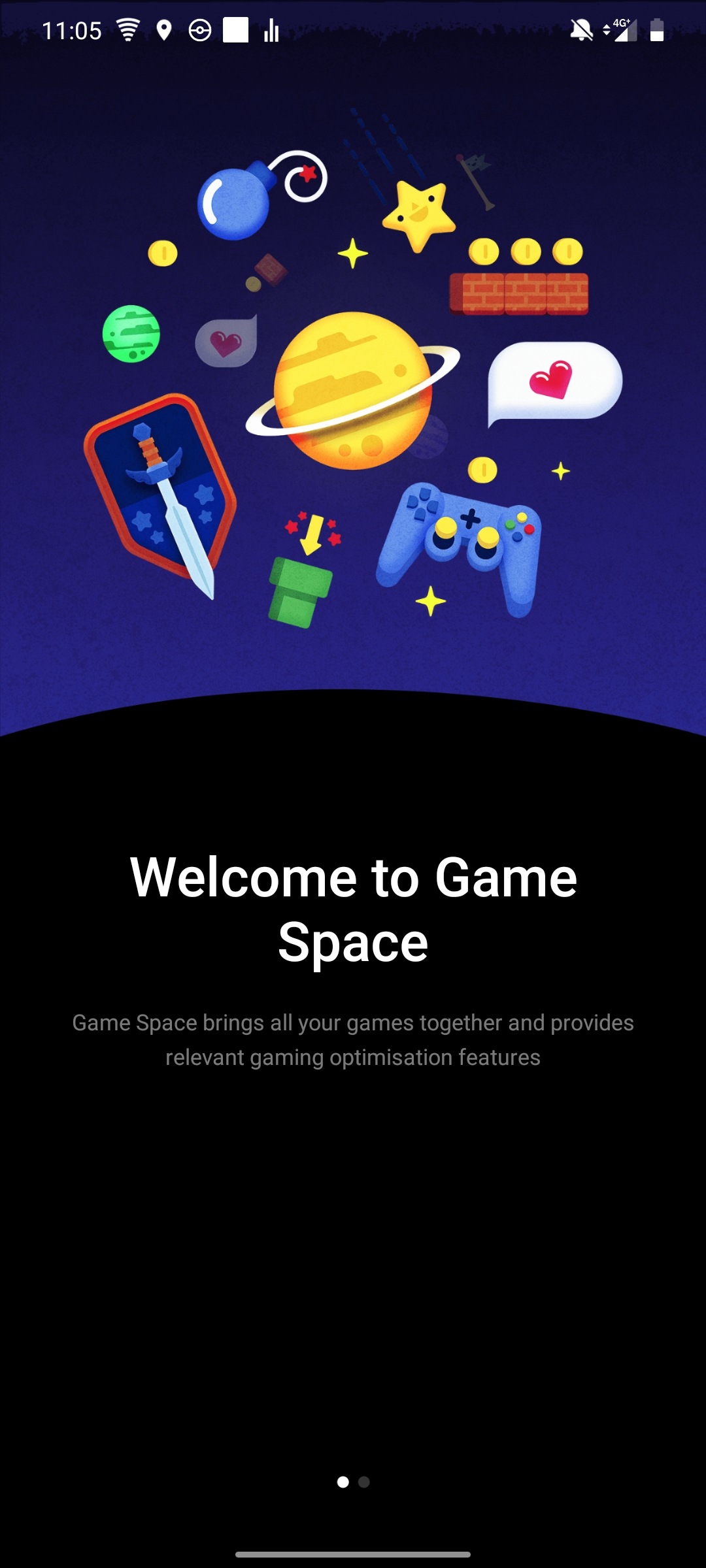Jump to the second onboarding page dot

(364, 1482)
